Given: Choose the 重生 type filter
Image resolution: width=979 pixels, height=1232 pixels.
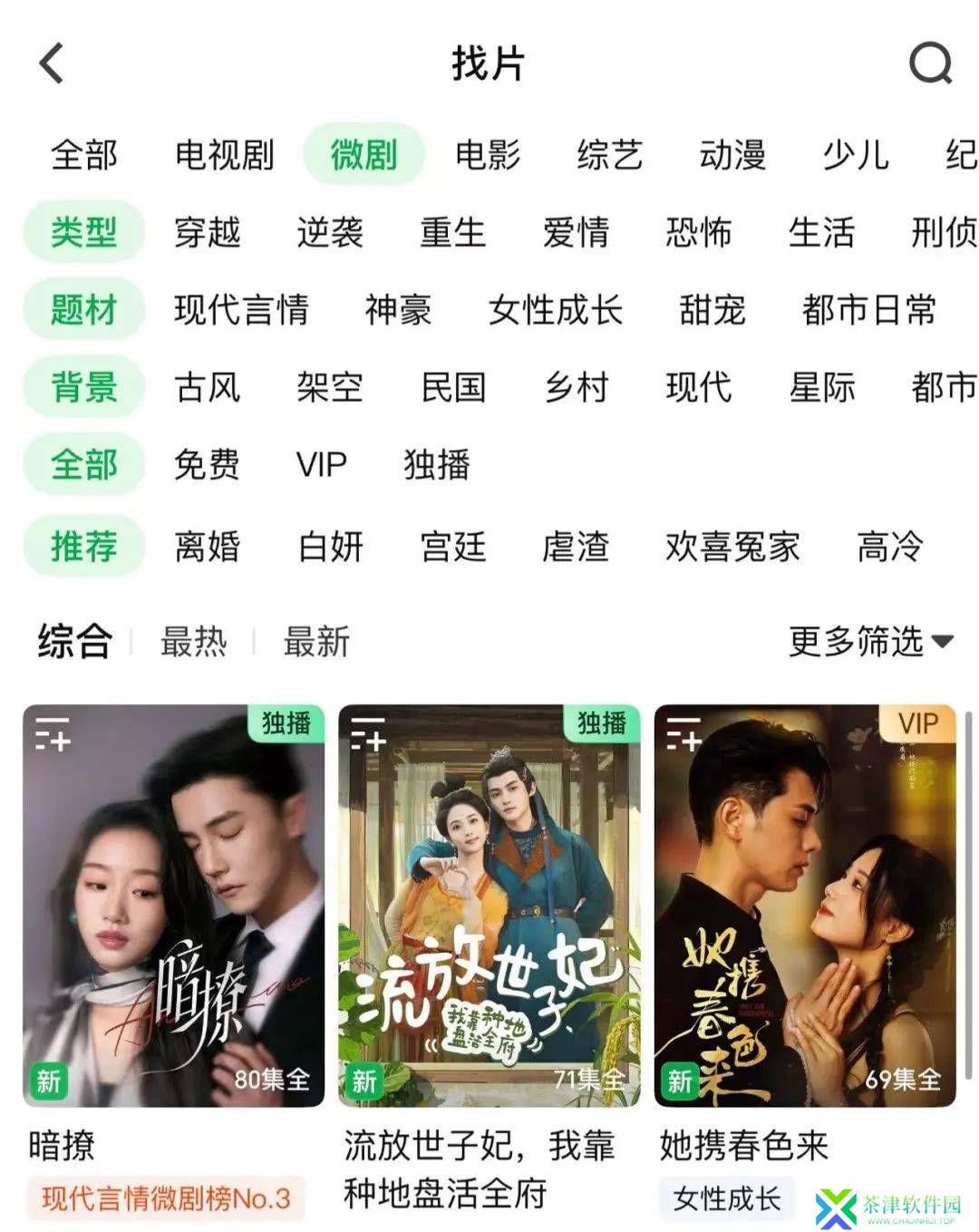Looking at the screenshot, I should tap(452, 233).
